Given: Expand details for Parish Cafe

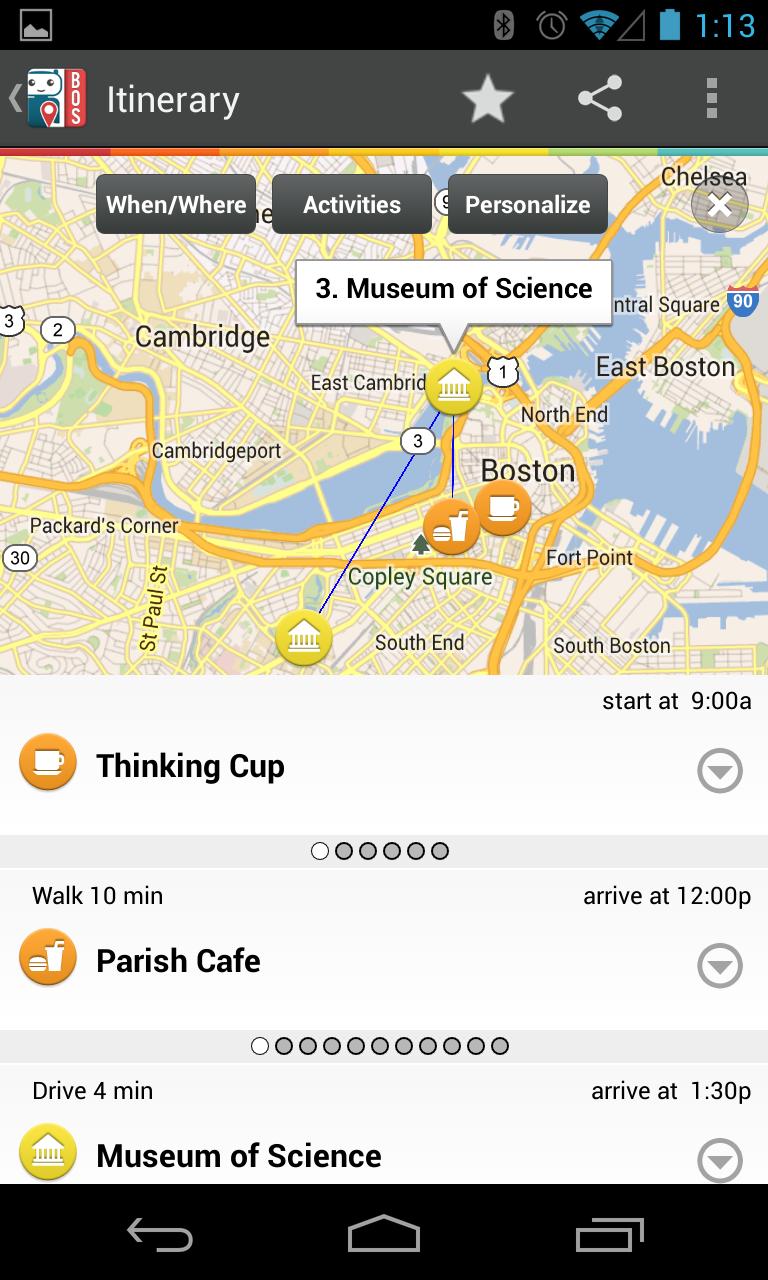Looking at the screenshot, I should tap(719, 967).
